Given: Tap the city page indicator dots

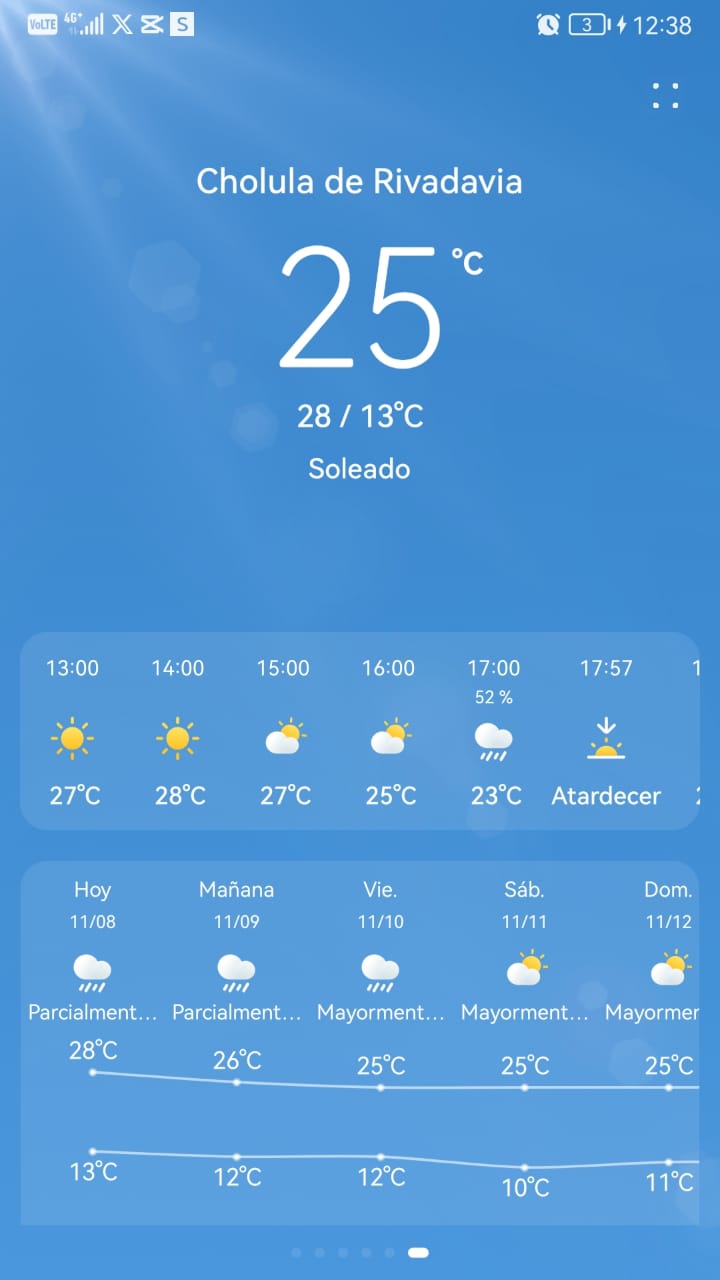Looking at the screenshot, I should click(360, 1252).
